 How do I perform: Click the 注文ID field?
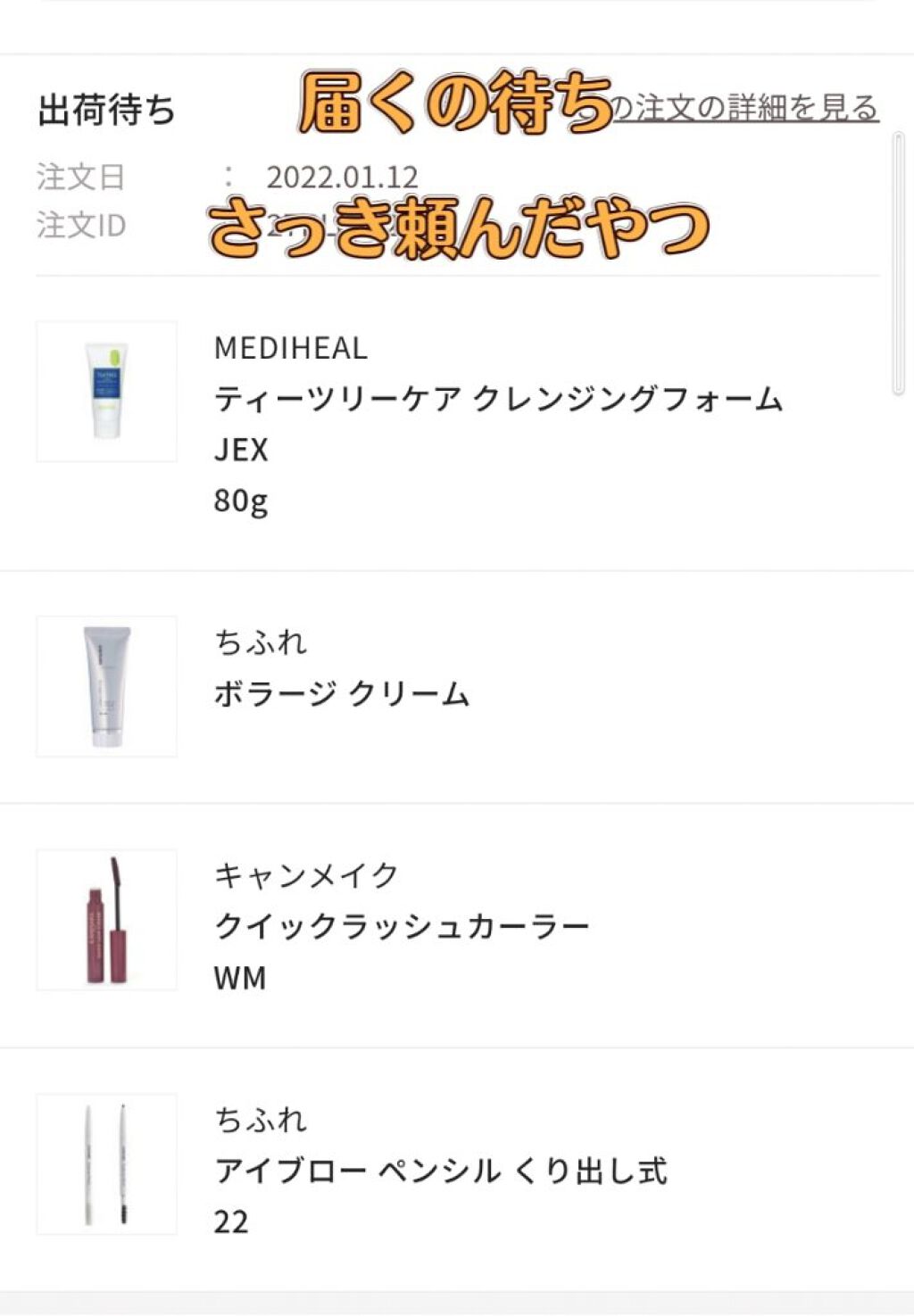[80, 226]
